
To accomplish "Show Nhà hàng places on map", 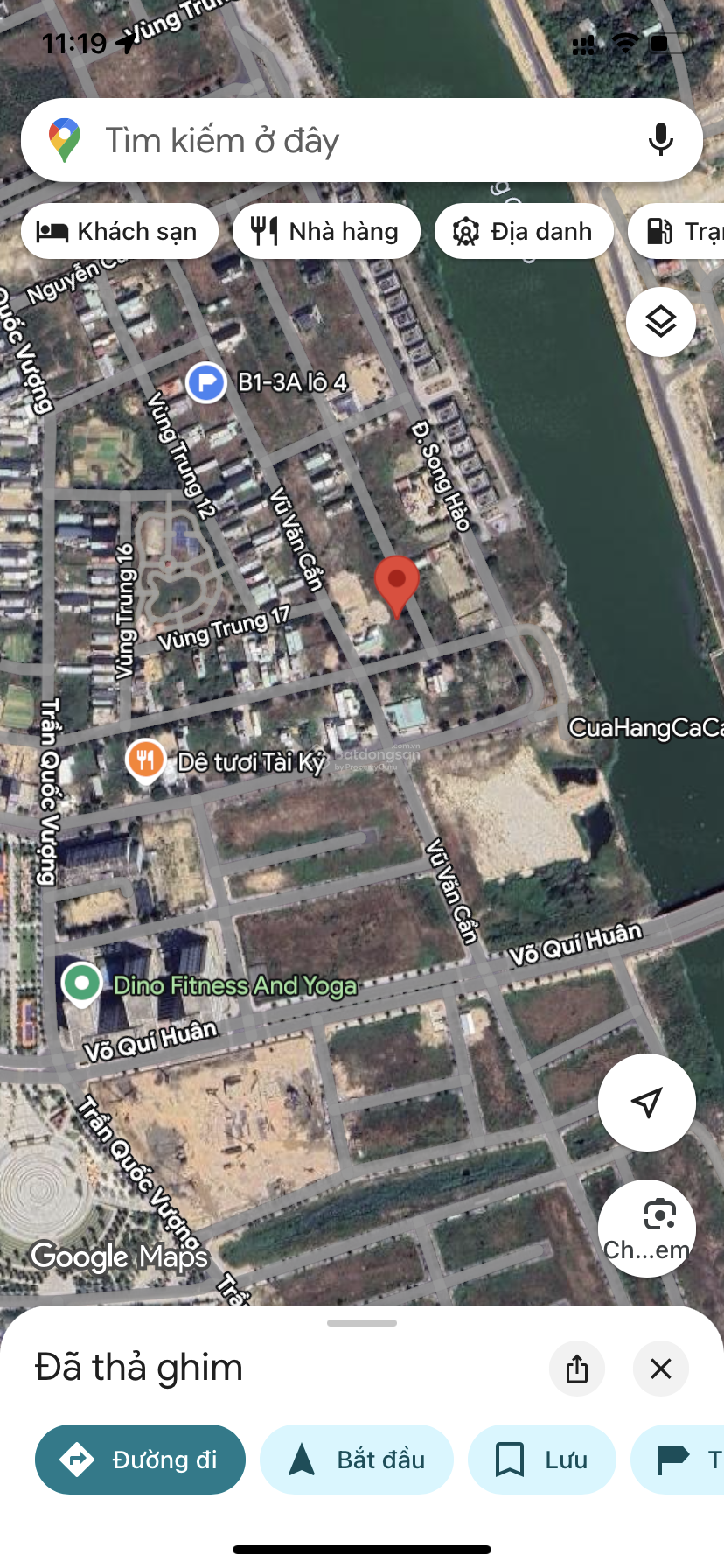I will pos(326,231).
